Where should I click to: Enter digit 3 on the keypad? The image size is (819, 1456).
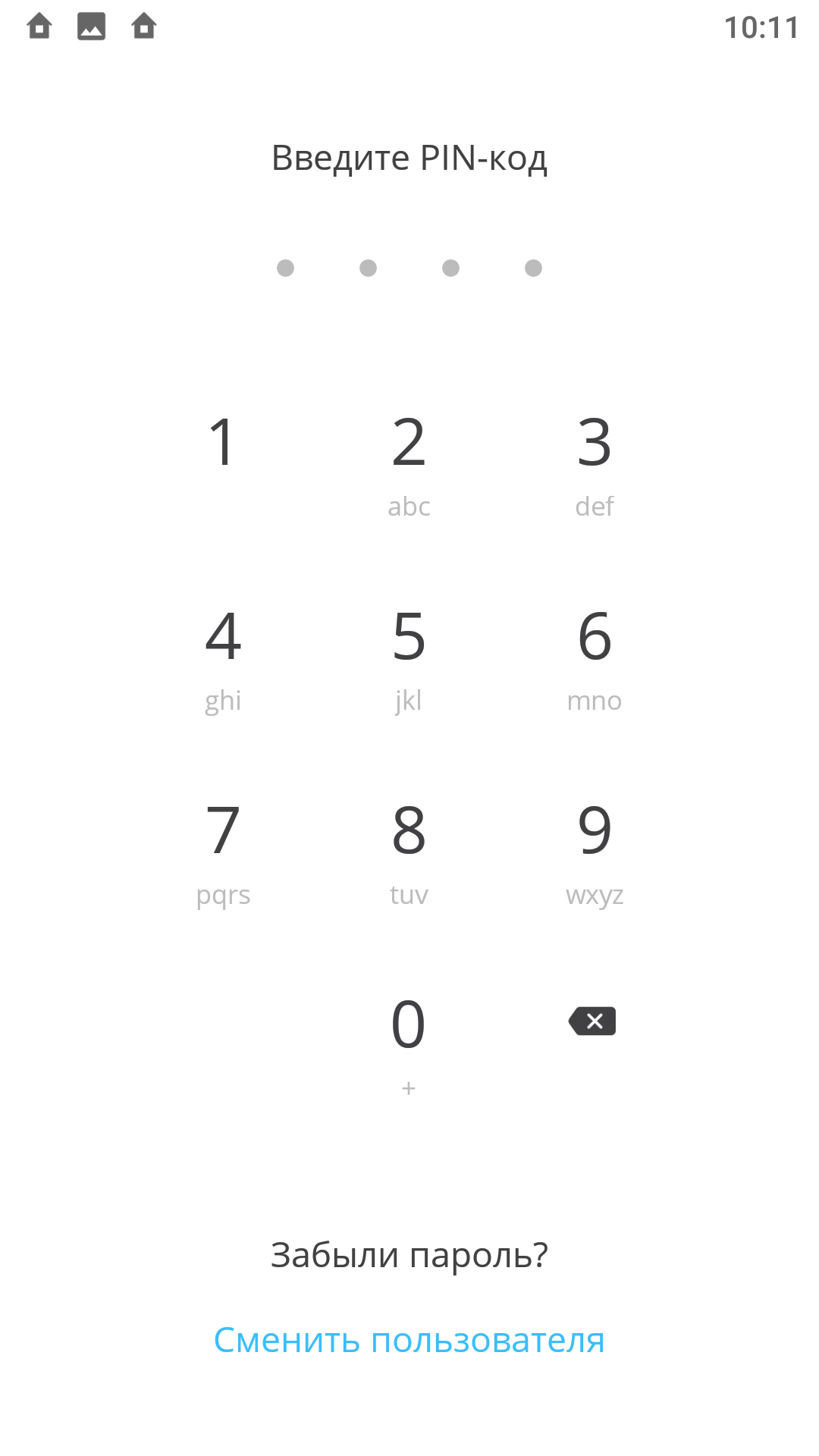point(595,463)
